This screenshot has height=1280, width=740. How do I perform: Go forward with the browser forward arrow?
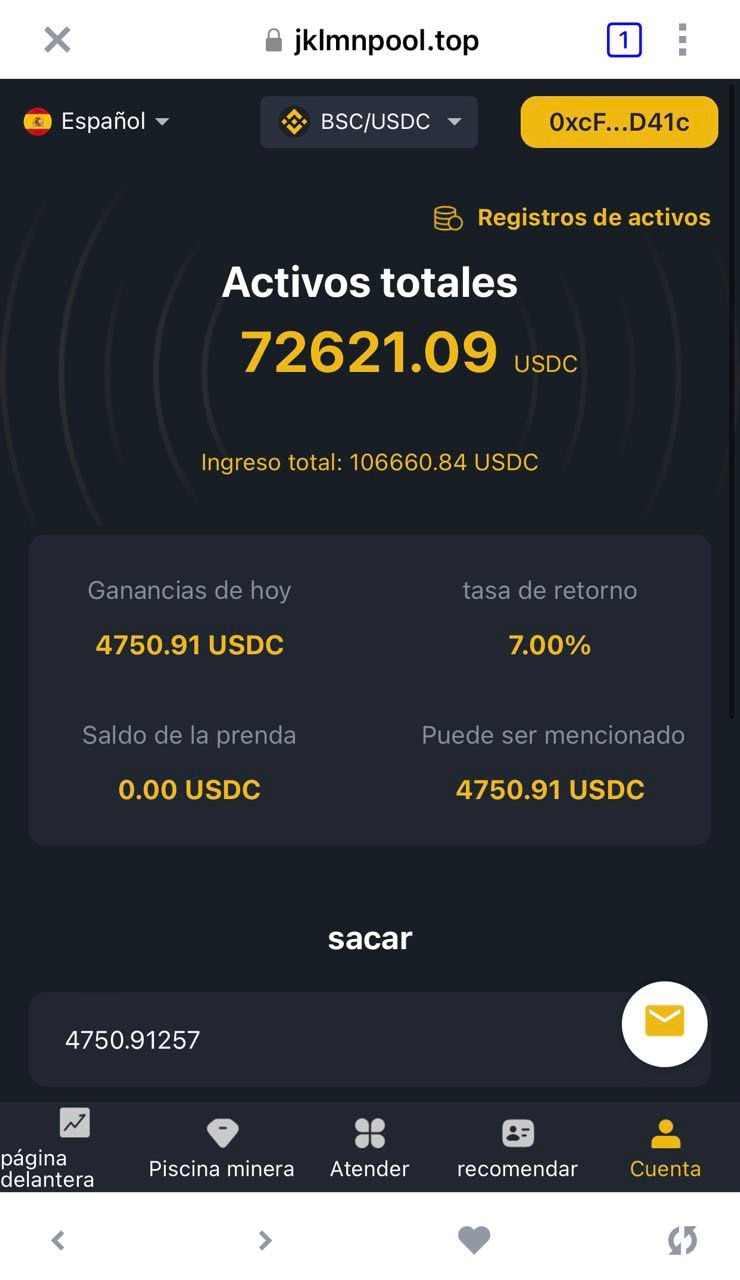coord(265,1240)
